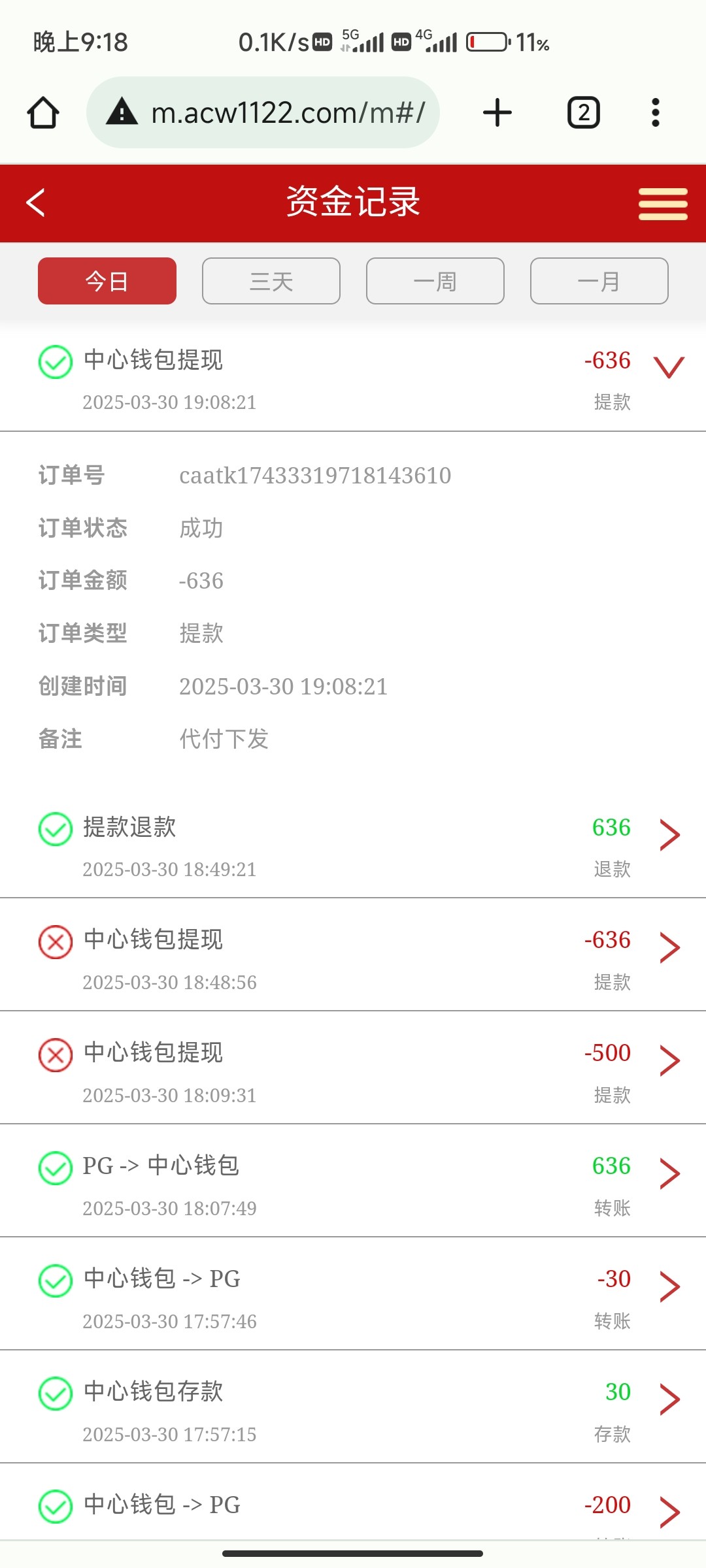Open the browser overflow menu

656,112
